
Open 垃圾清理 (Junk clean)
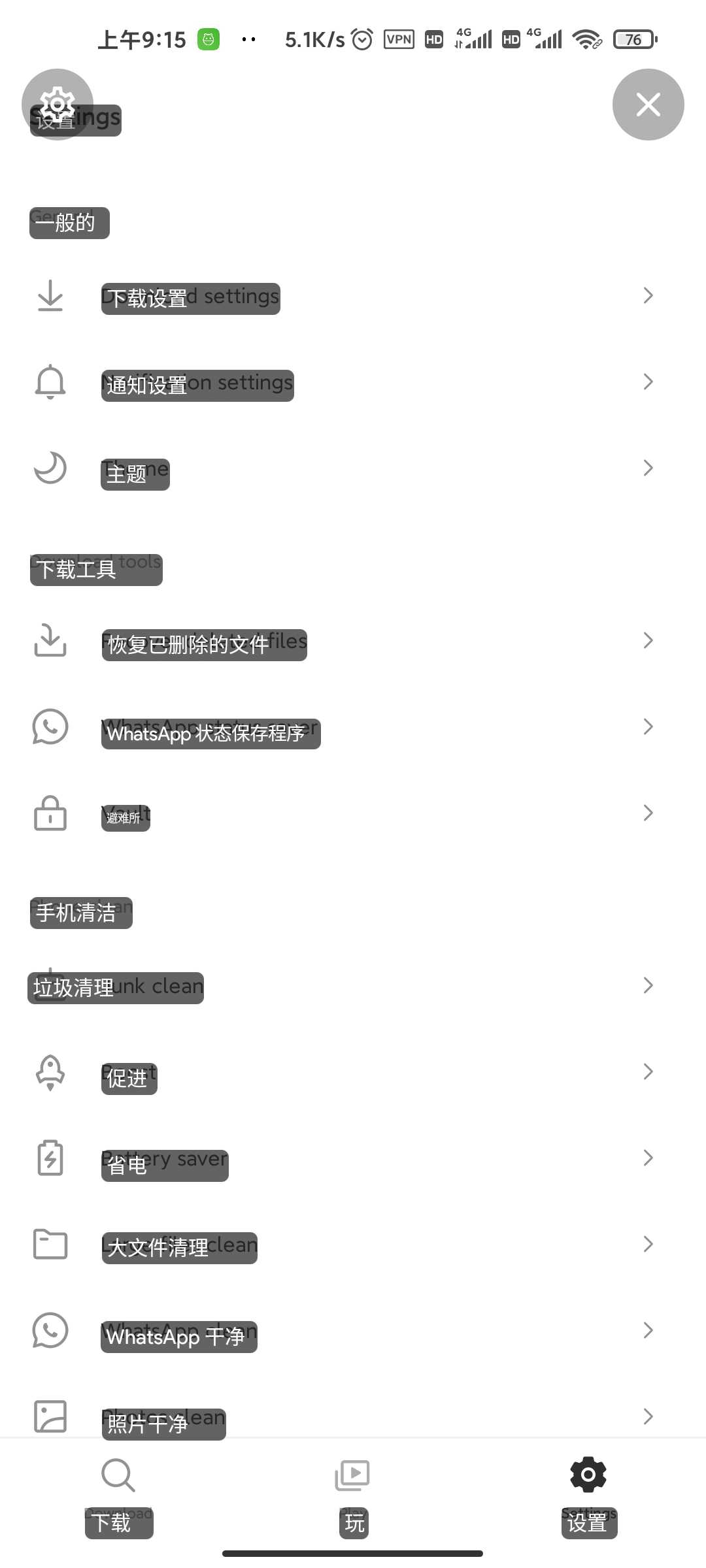[353, 986]
